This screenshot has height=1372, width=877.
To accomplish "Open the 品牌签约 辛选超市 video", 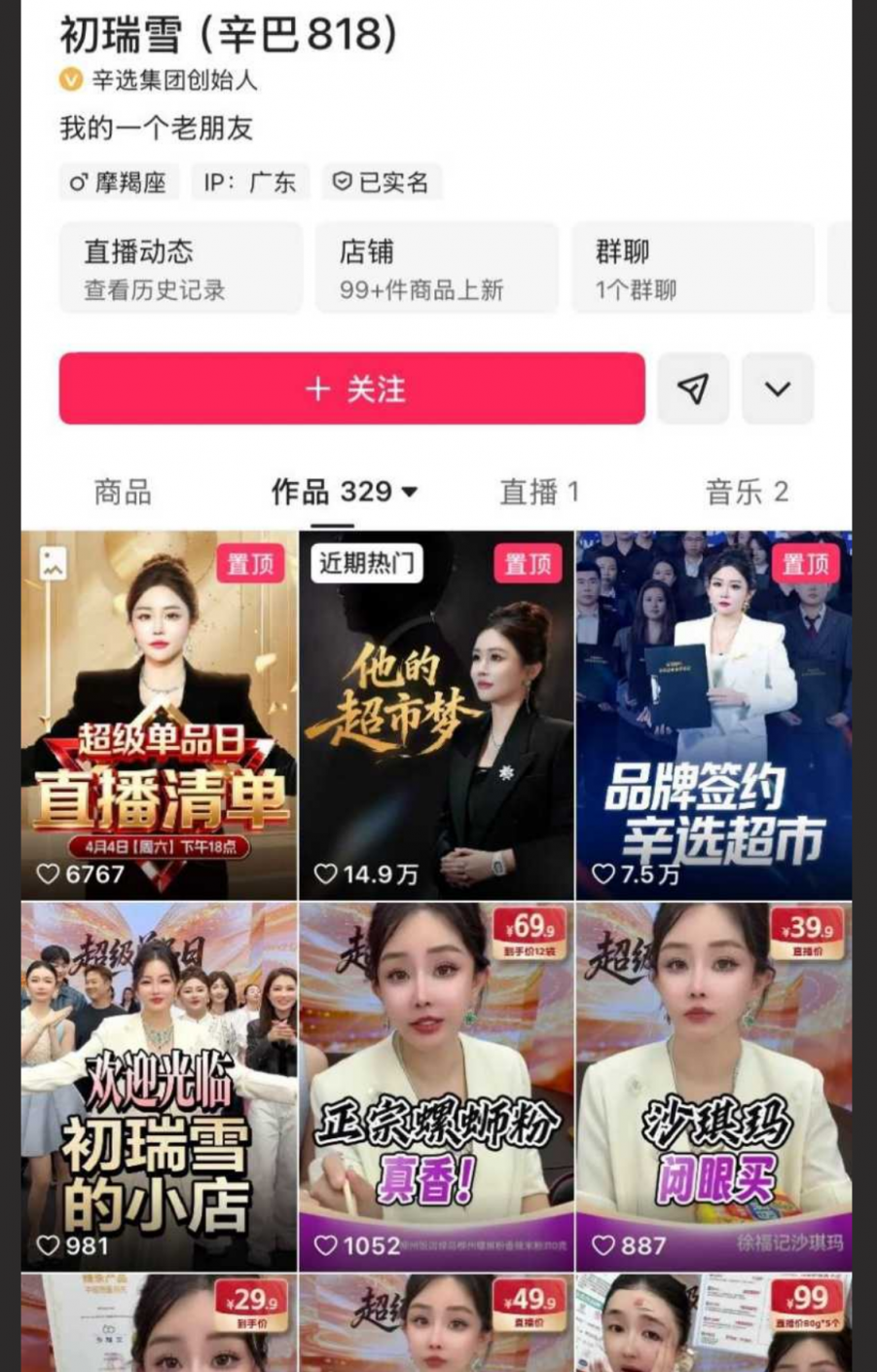I will tap(713, 715).
